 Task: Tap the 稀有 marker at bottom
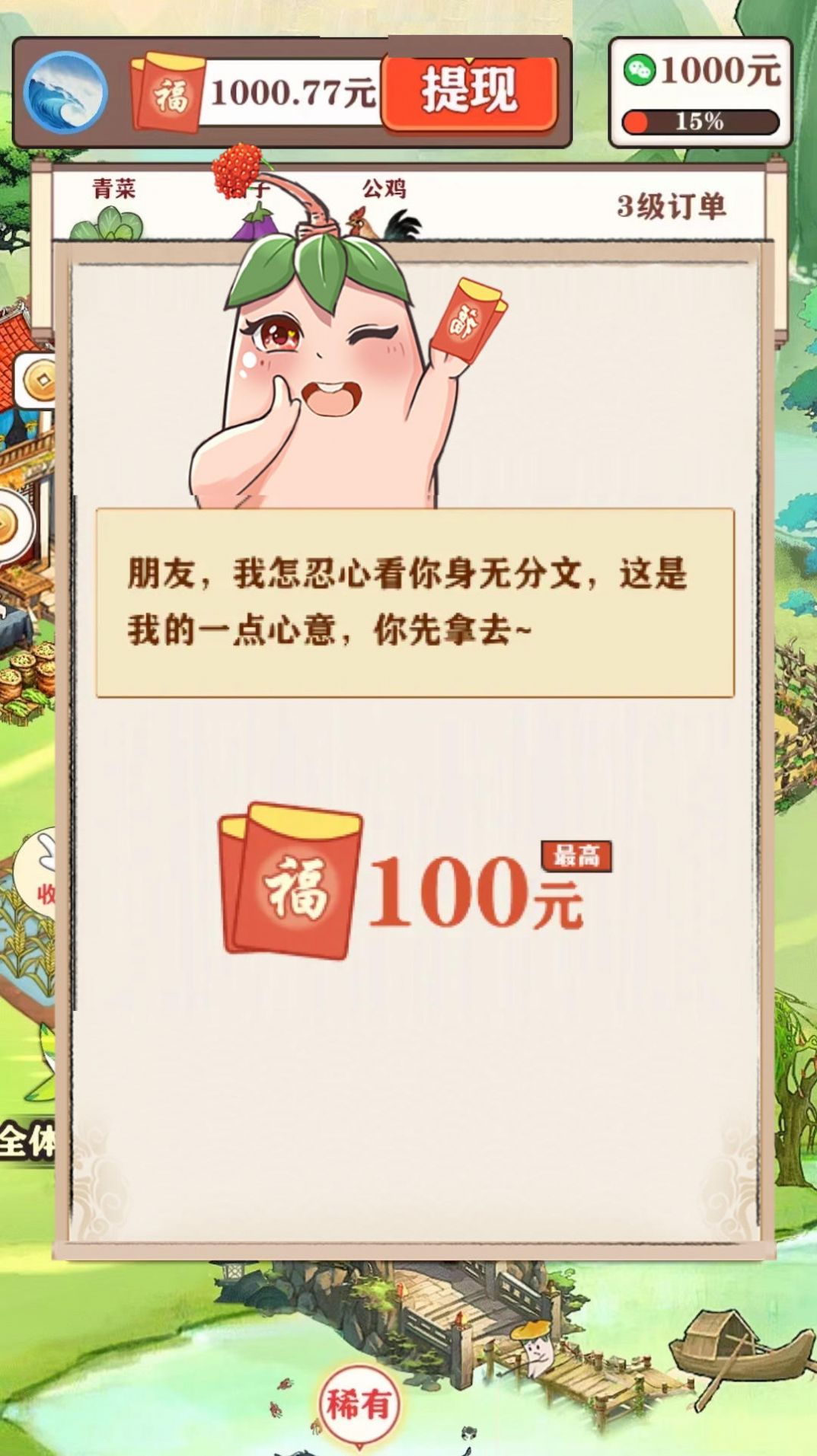[x=359, y=1405]
